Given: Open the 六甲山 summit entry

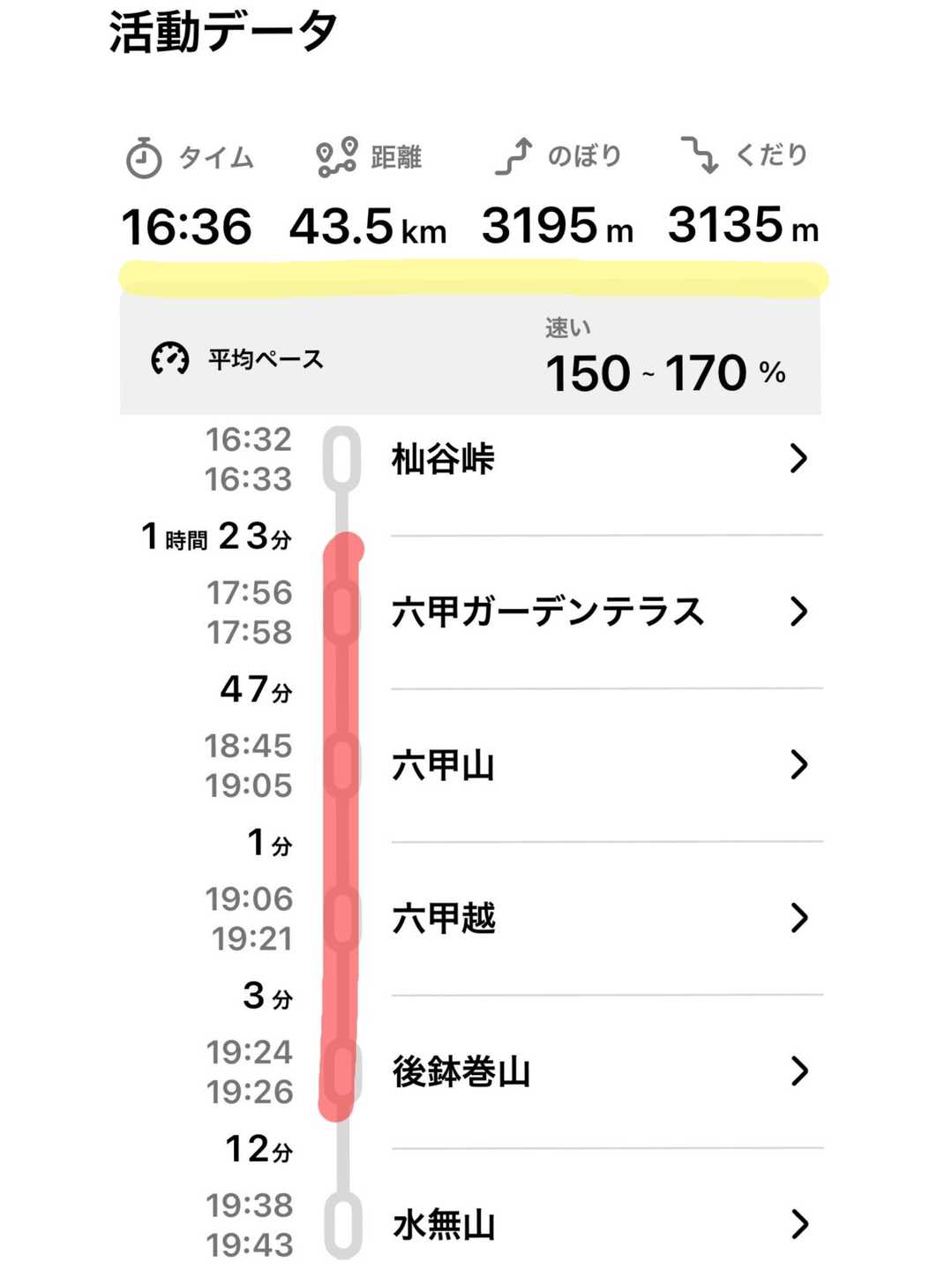Looking at the screenshot, I should (x=600, y=765).
